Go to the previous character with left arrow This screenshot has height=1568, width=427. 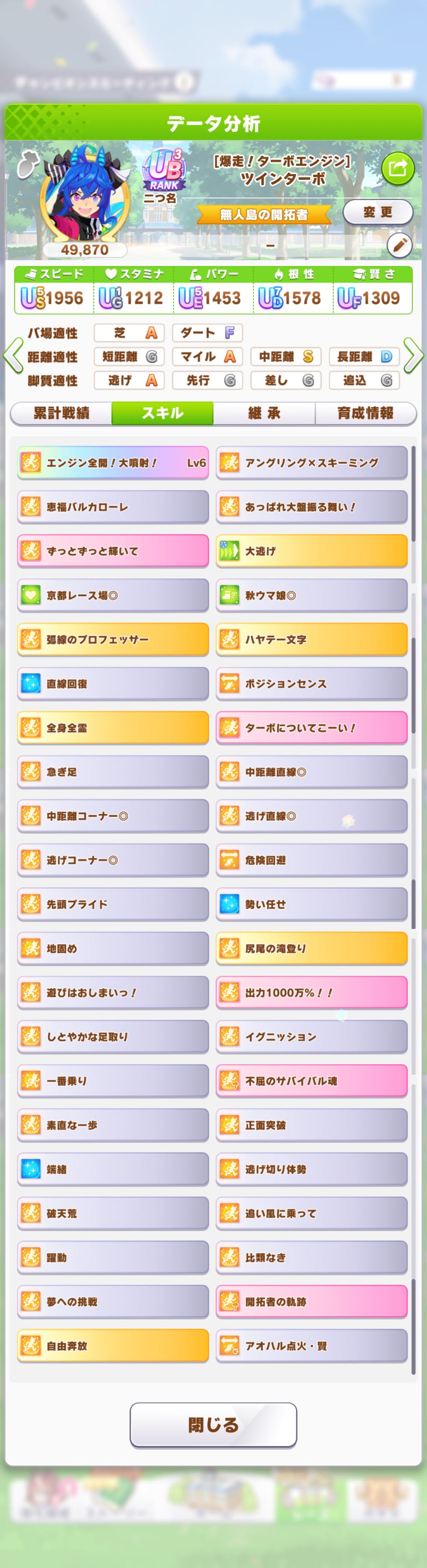tap(12, 356)
